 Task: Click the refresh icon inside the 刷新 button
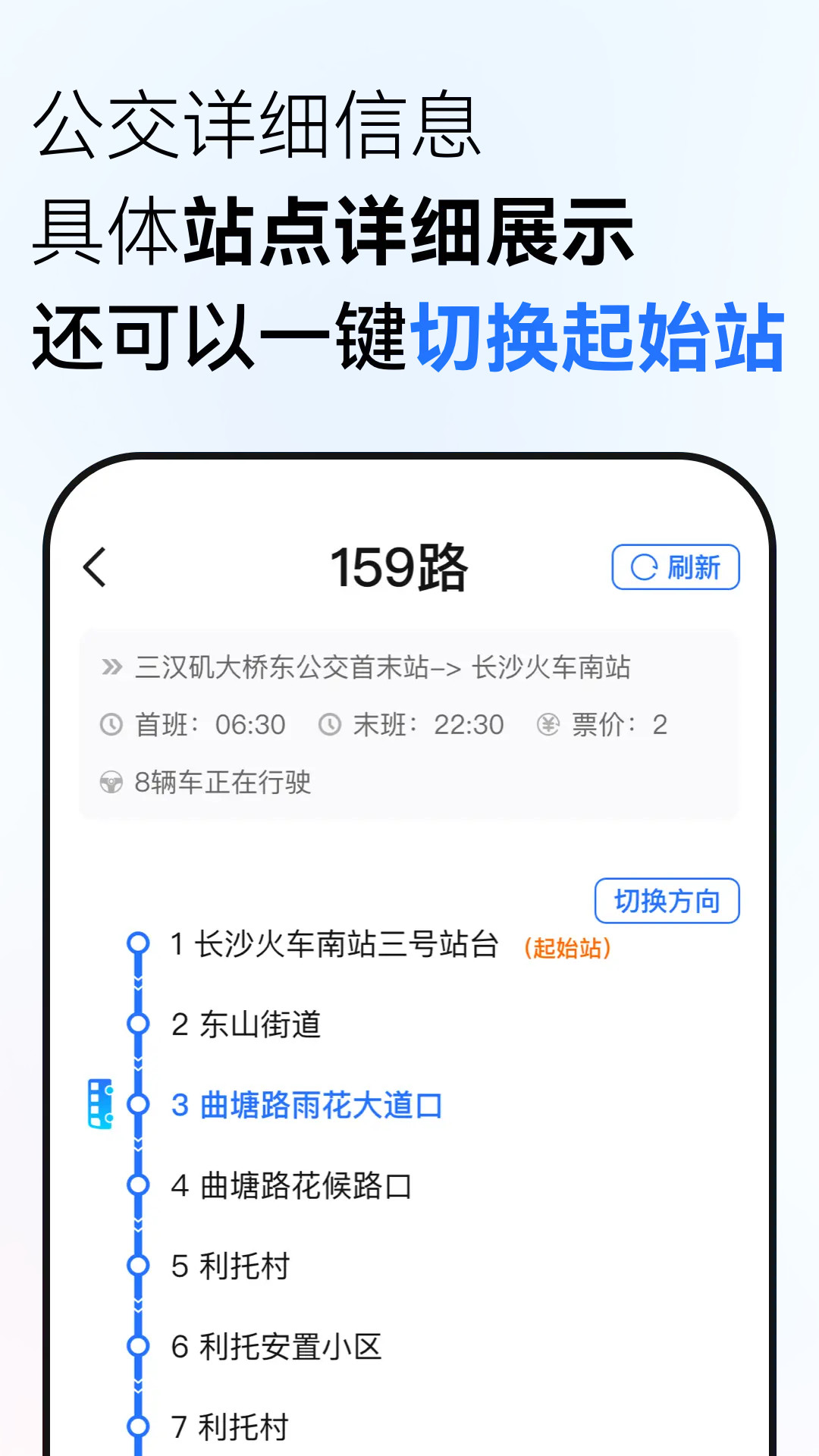click(645, 566)
